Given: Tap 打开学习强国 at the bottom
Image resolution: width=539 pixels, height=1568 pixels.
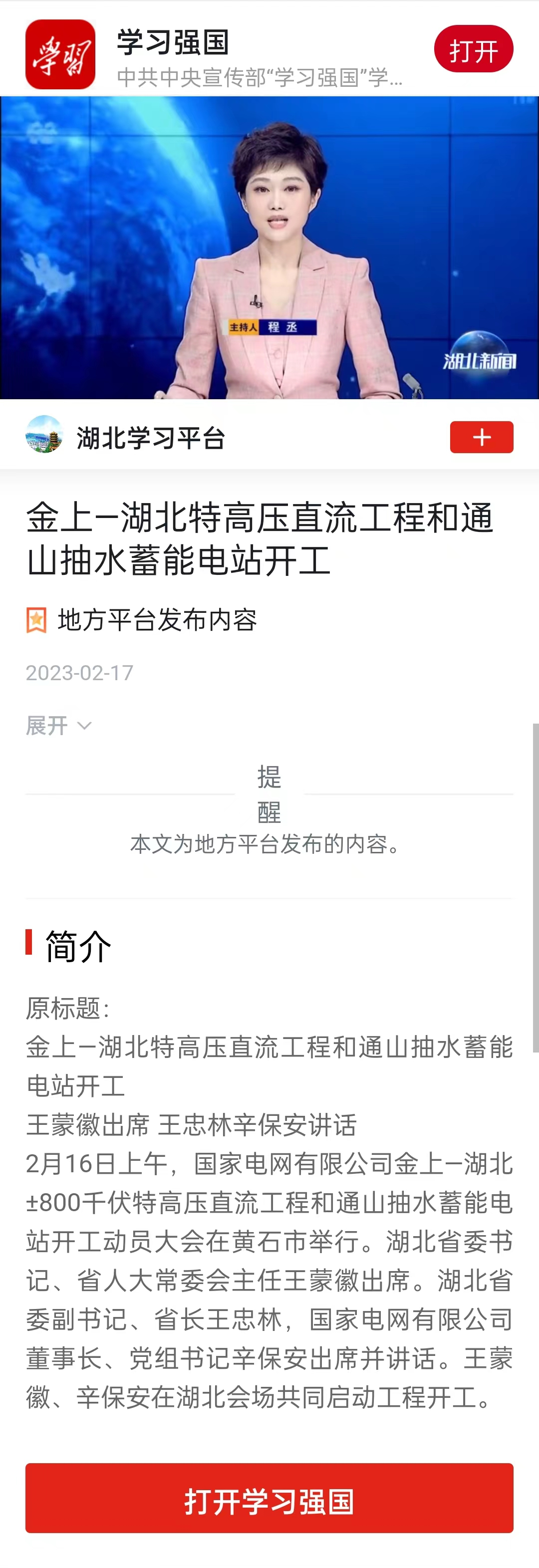Looking at the screenshot, I should (269, 1498).
